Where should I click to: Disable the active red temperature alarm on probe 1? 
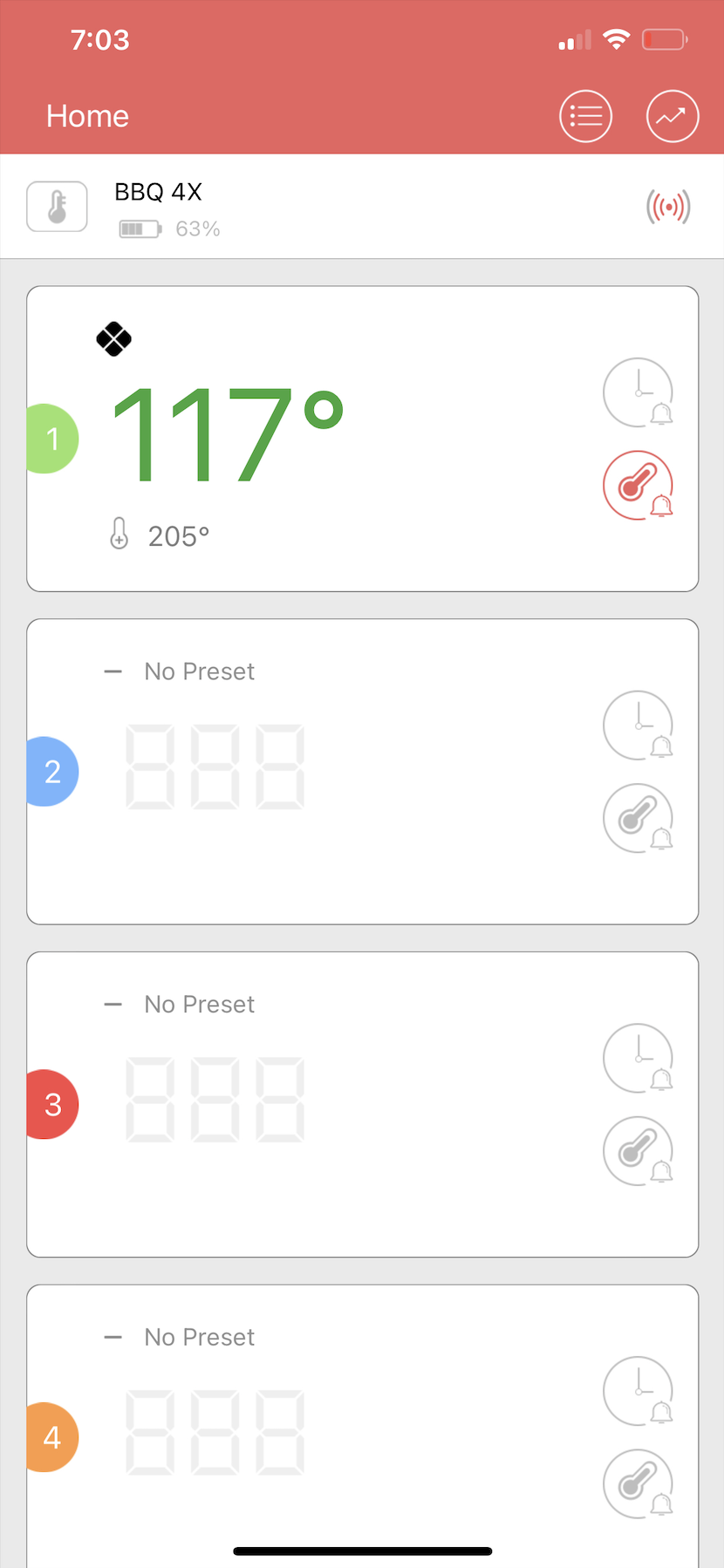pyautogui.click(x=638, y=485)
